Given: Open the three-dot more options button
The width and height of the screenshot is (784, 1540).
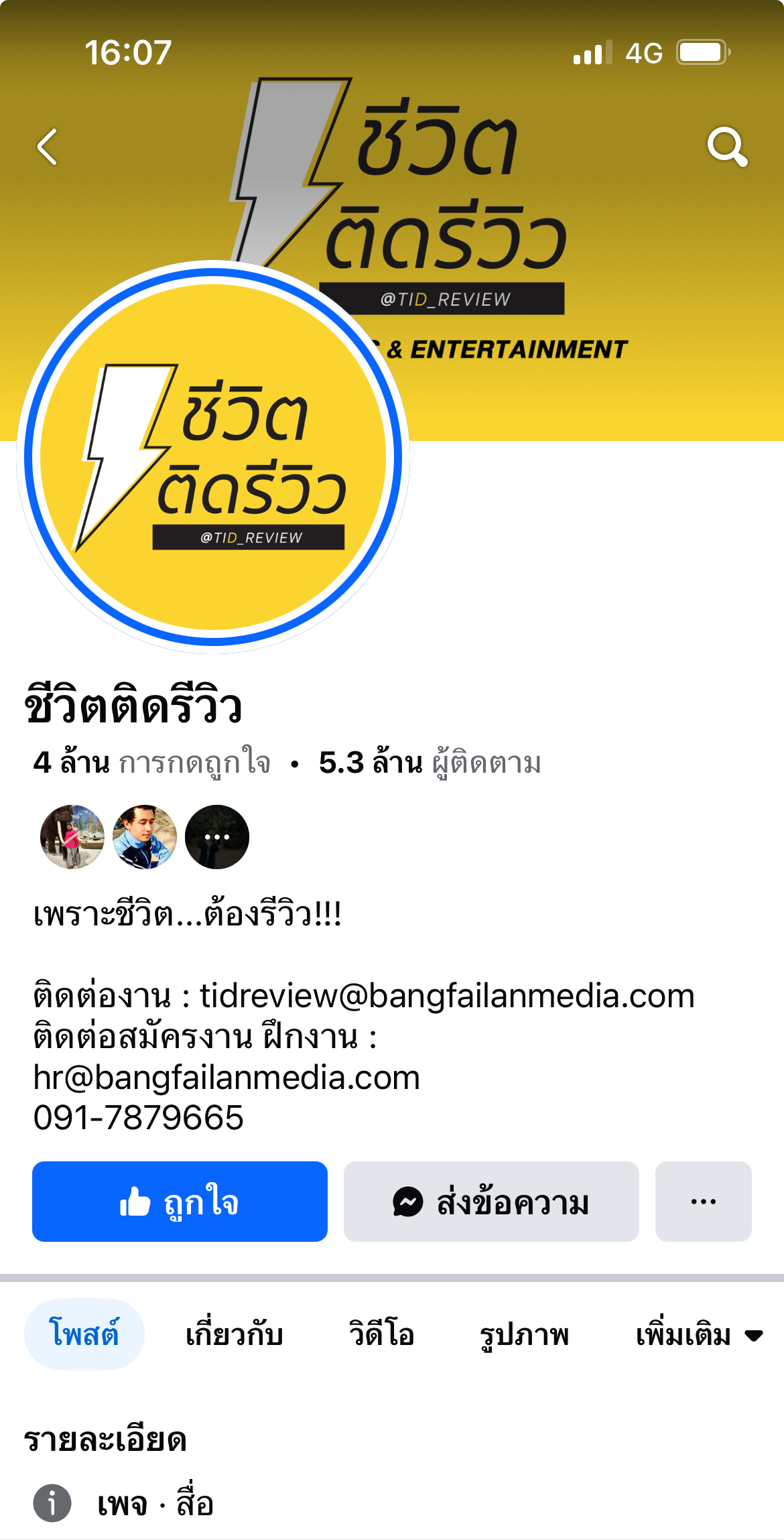Looking at the screenshot, I should pos(703,1202).
